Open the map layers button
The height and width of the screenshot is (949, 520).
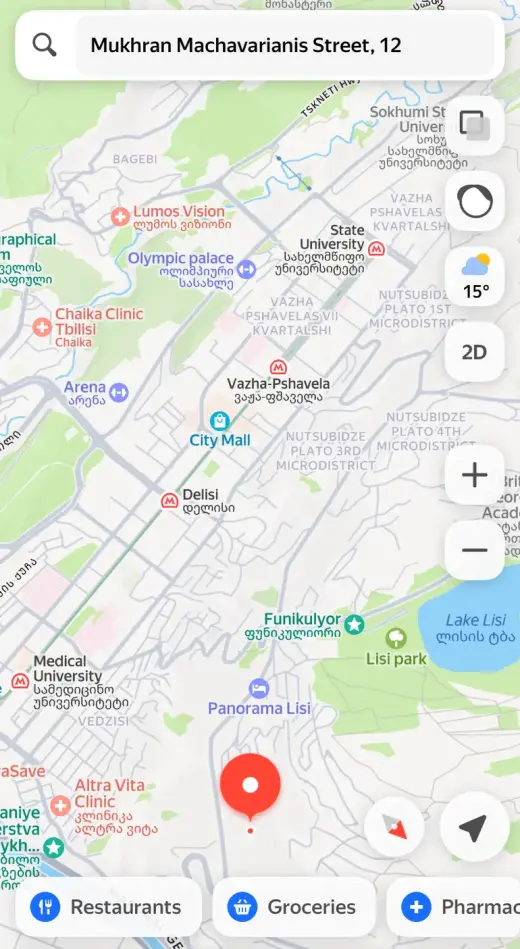(x=475, y=126)
